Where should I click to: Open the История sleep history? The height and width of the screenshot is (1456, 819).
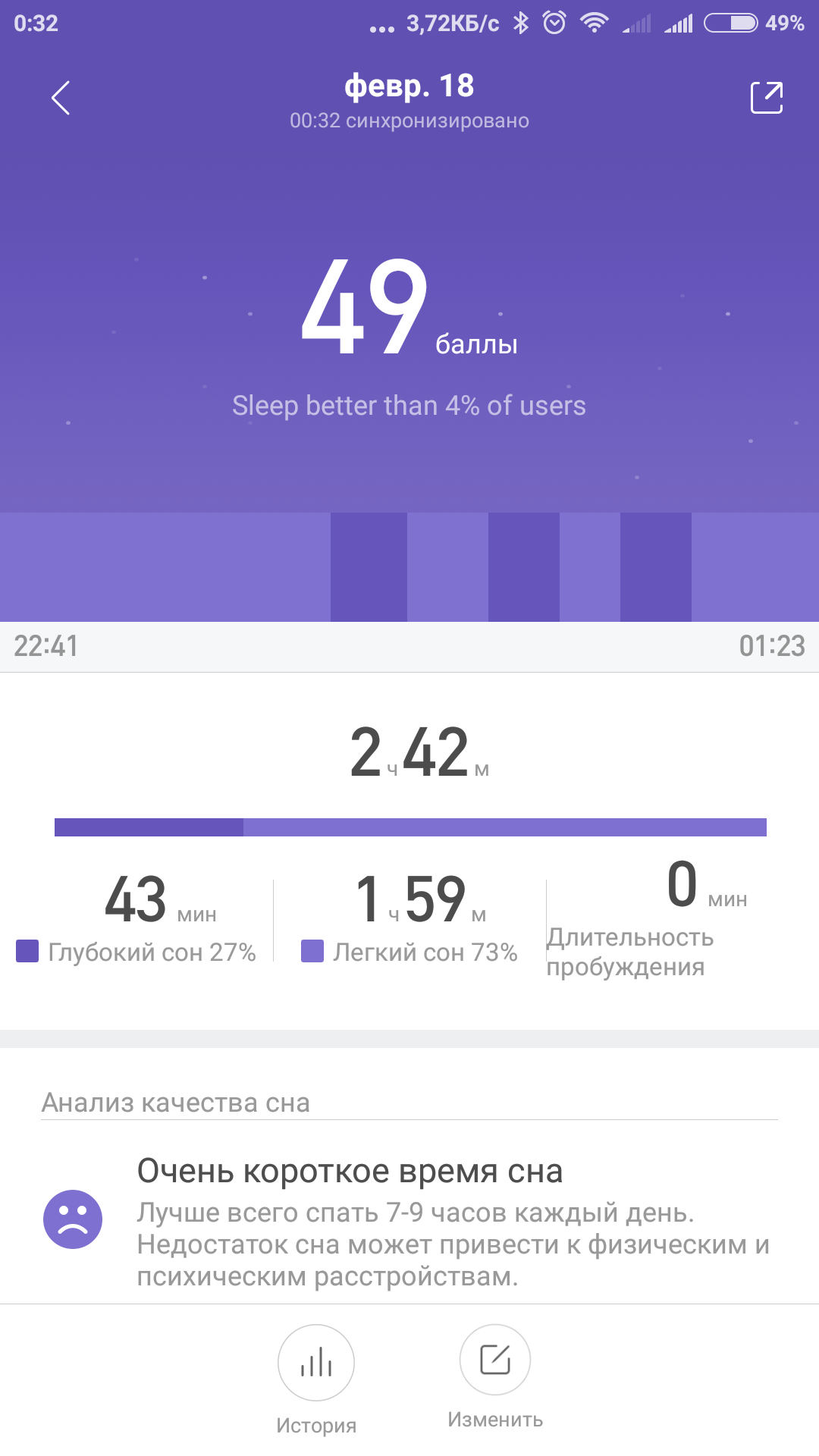316,1363
